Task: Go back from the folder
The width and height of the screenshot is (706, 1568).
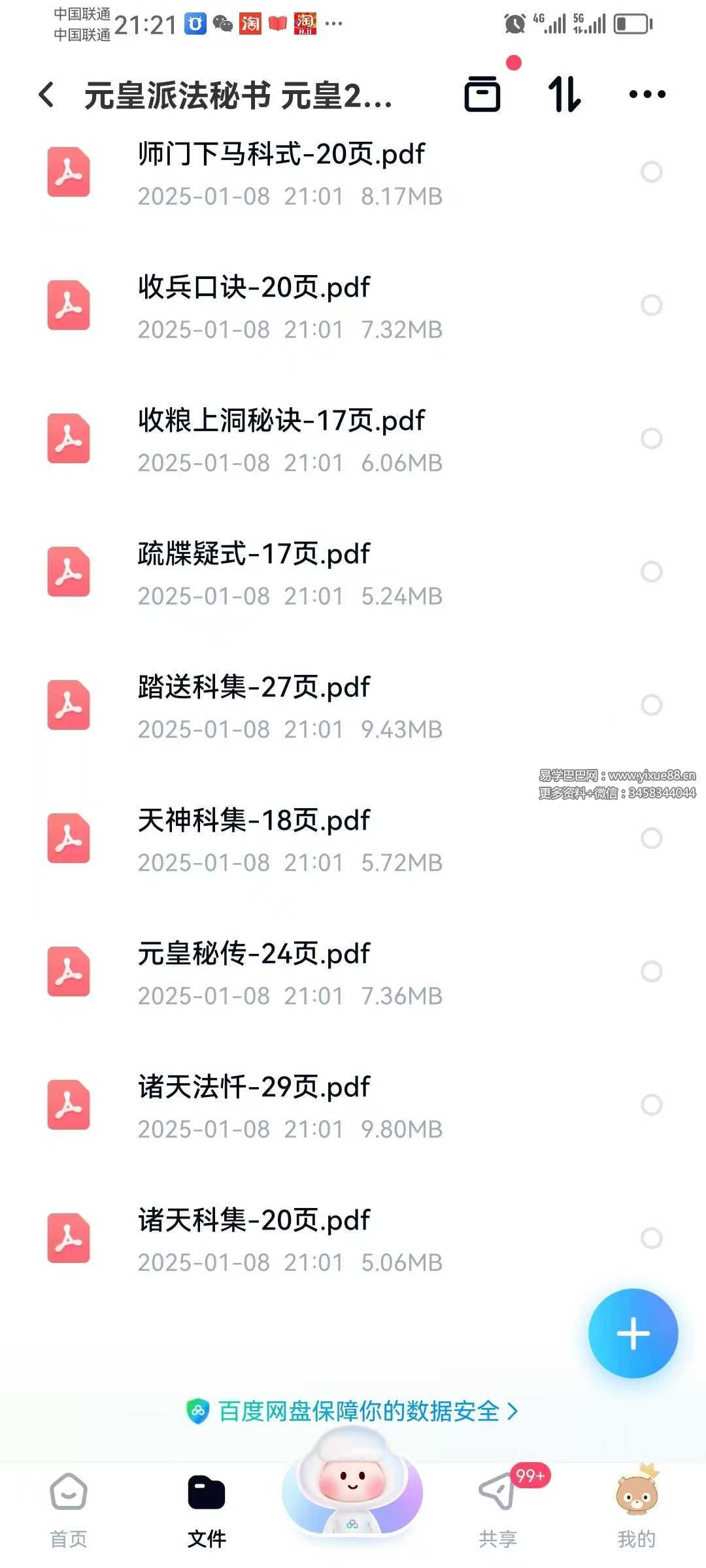Action: point(46,95)
